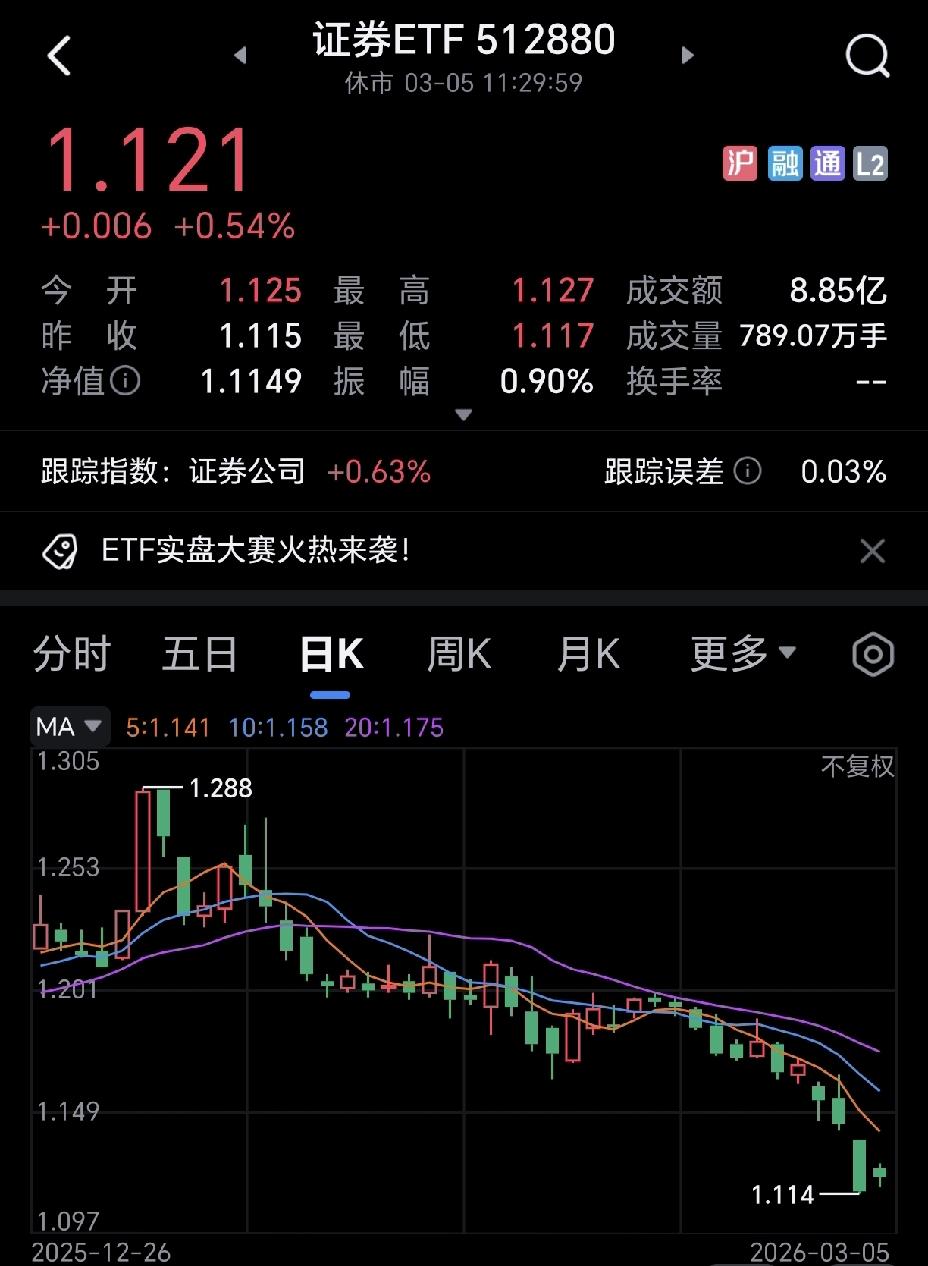Switch to previous stock via left arrow
The image size is (928, 1266).
click(x=240, y=56)
